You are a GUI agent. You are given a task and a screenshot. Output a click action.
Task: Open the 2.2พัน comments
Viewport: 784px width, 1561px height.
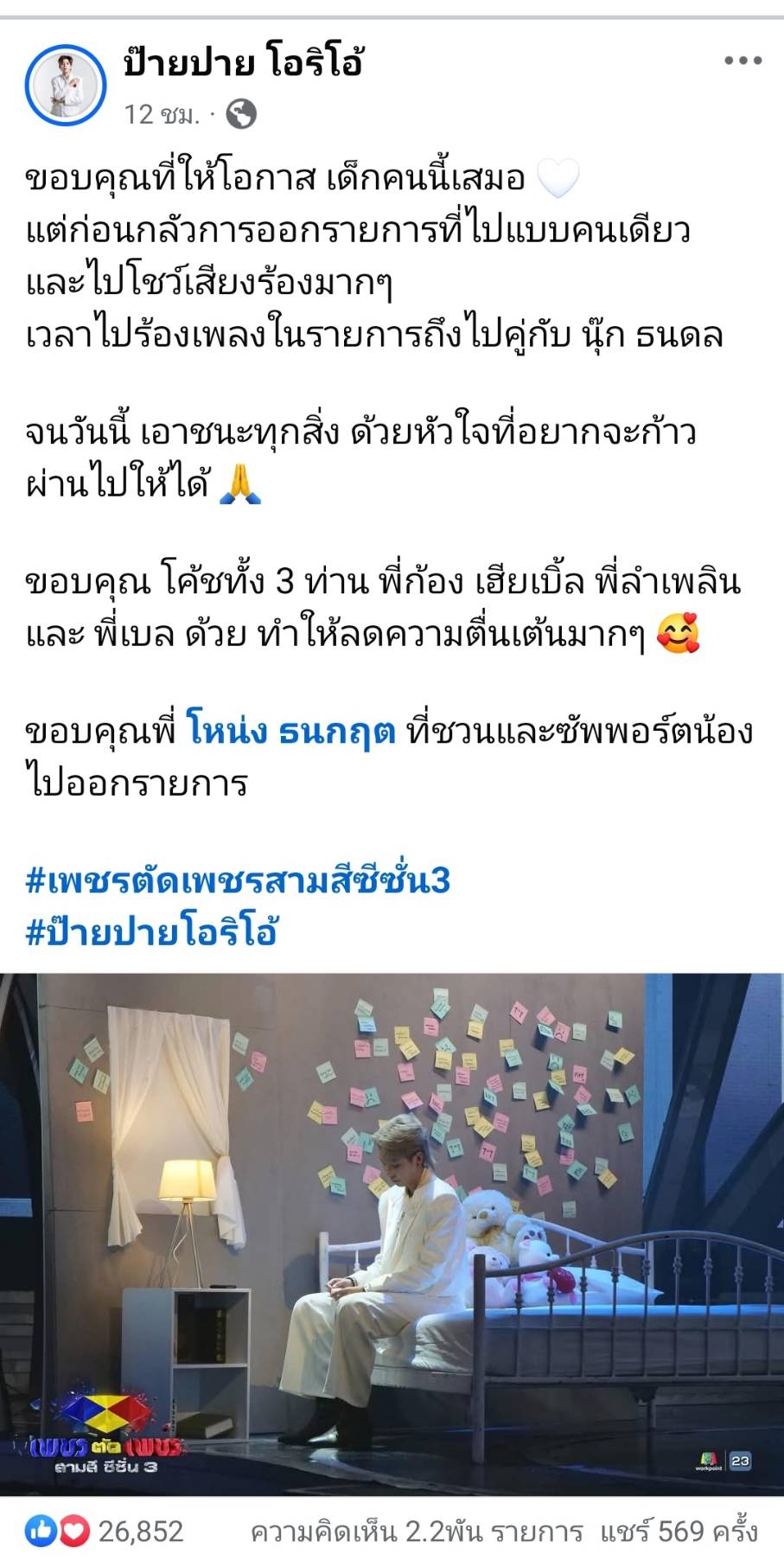[416, 1532]
